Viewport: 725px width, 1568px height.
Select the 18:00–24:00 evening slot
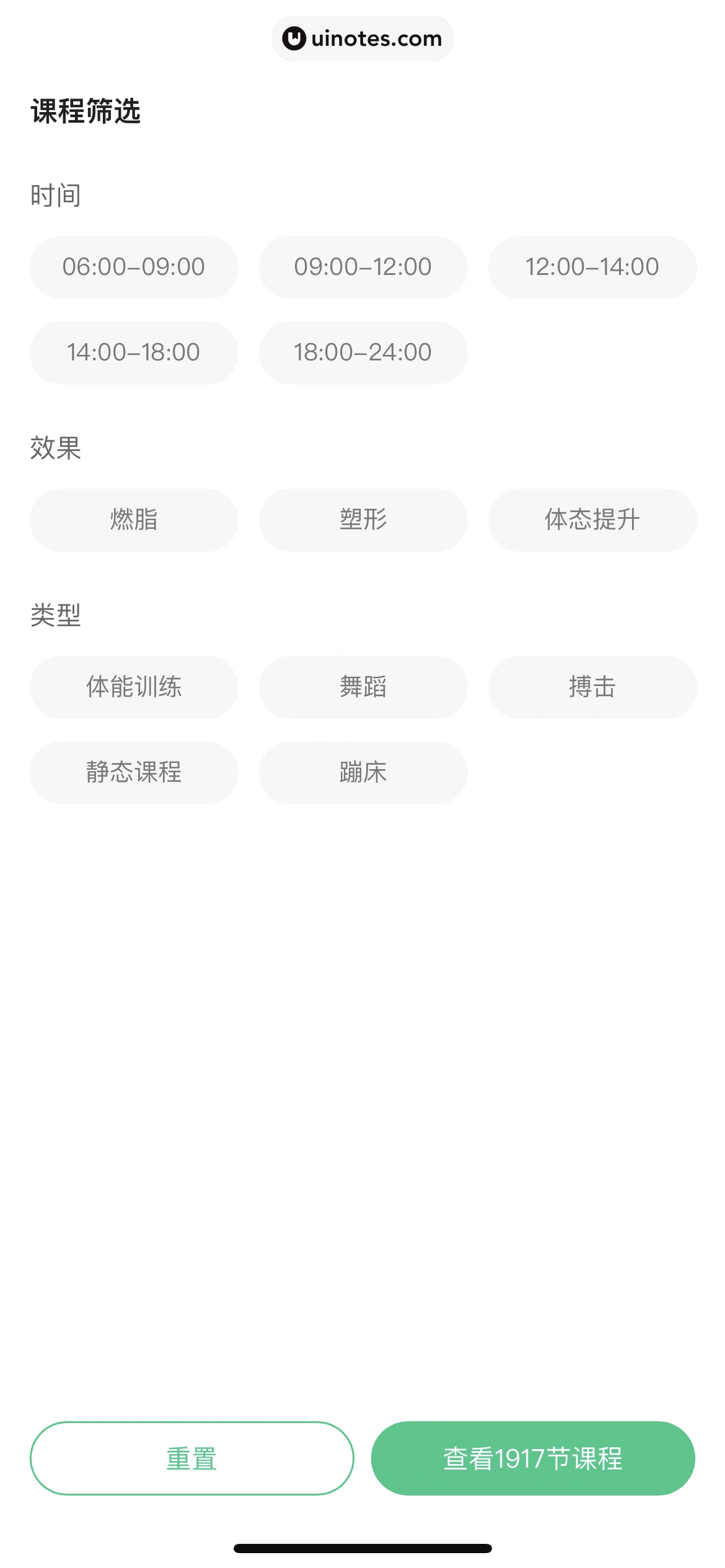(x=363, y=352)
